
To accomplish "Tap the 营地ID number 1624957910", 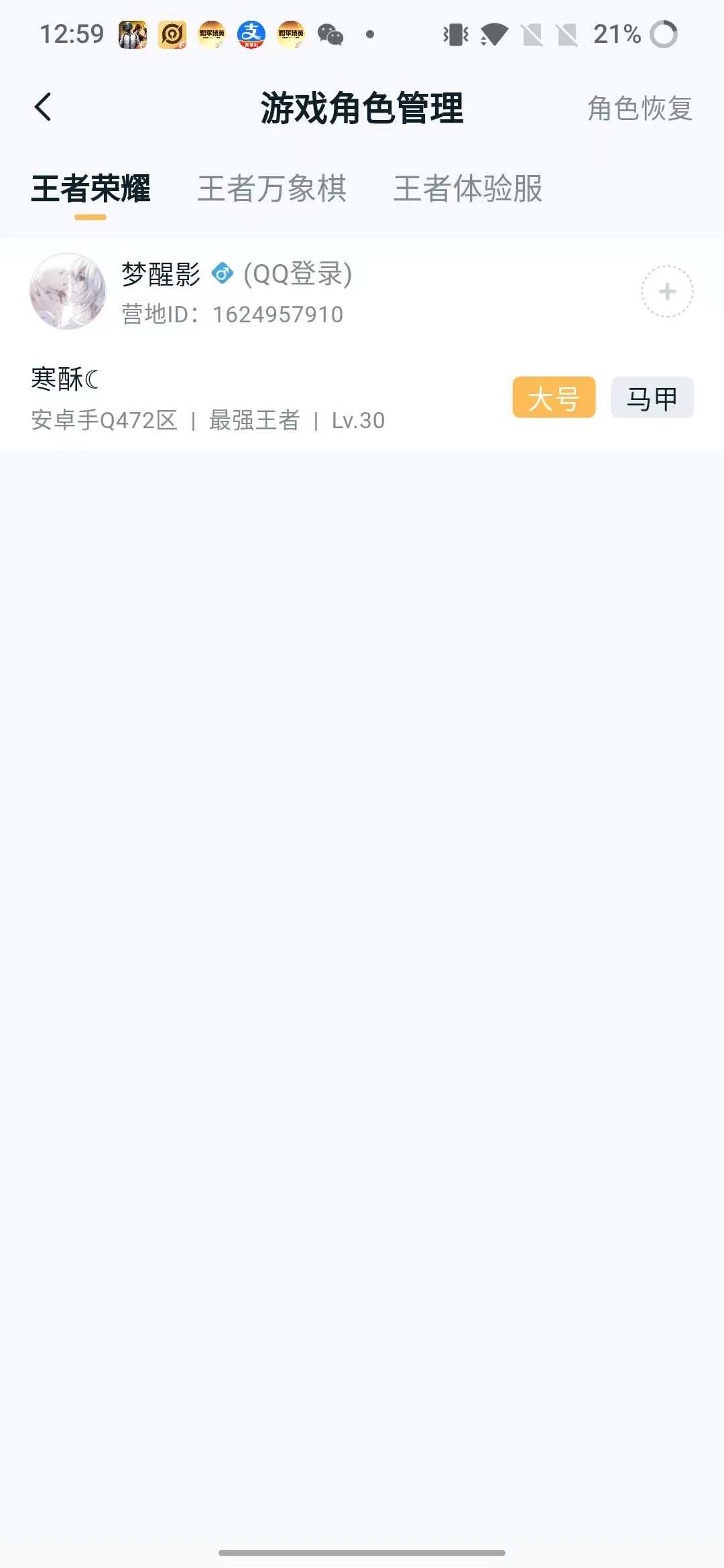I will point(277,314).
